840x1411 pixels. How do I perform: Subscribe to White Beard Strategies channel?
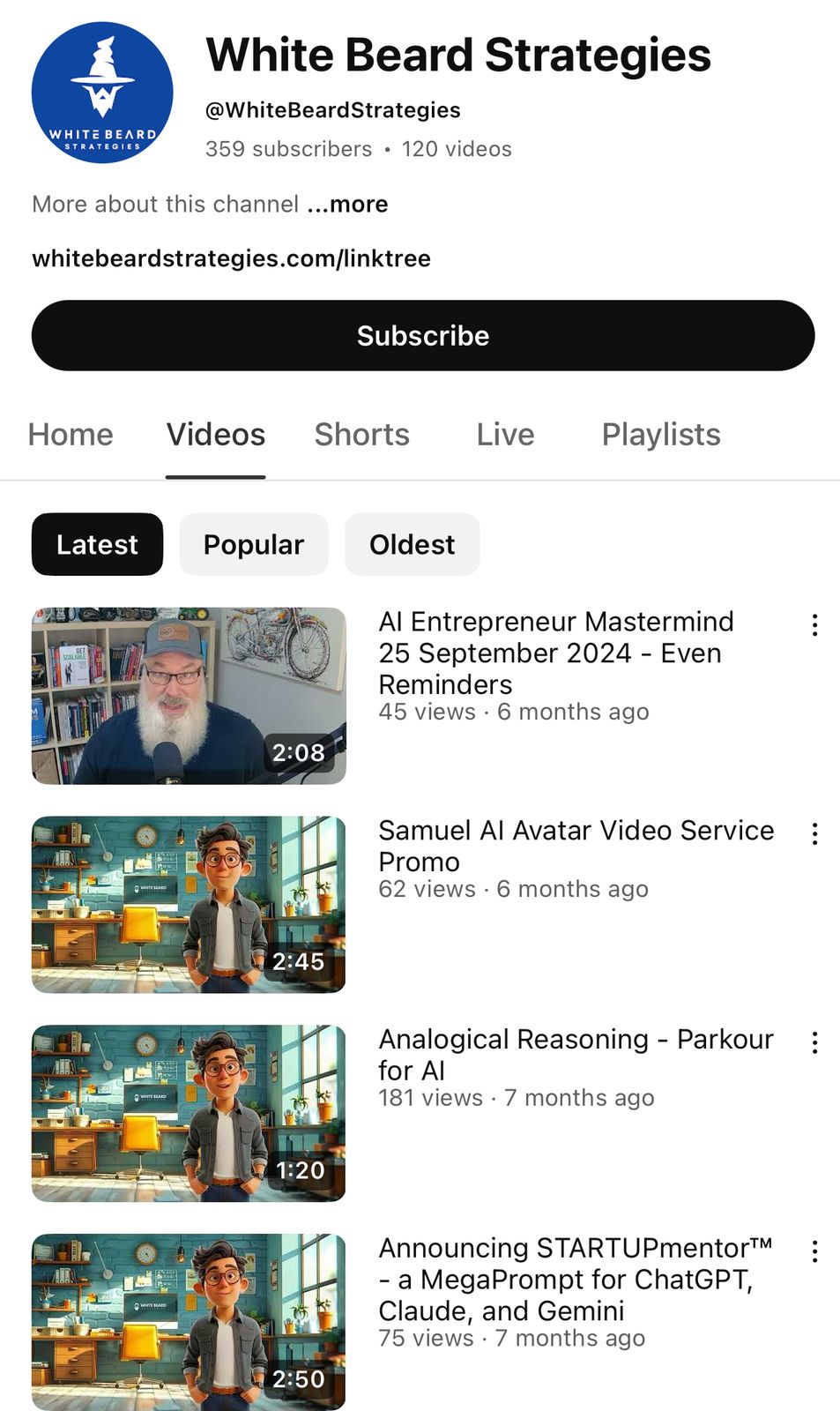[422, 336]
